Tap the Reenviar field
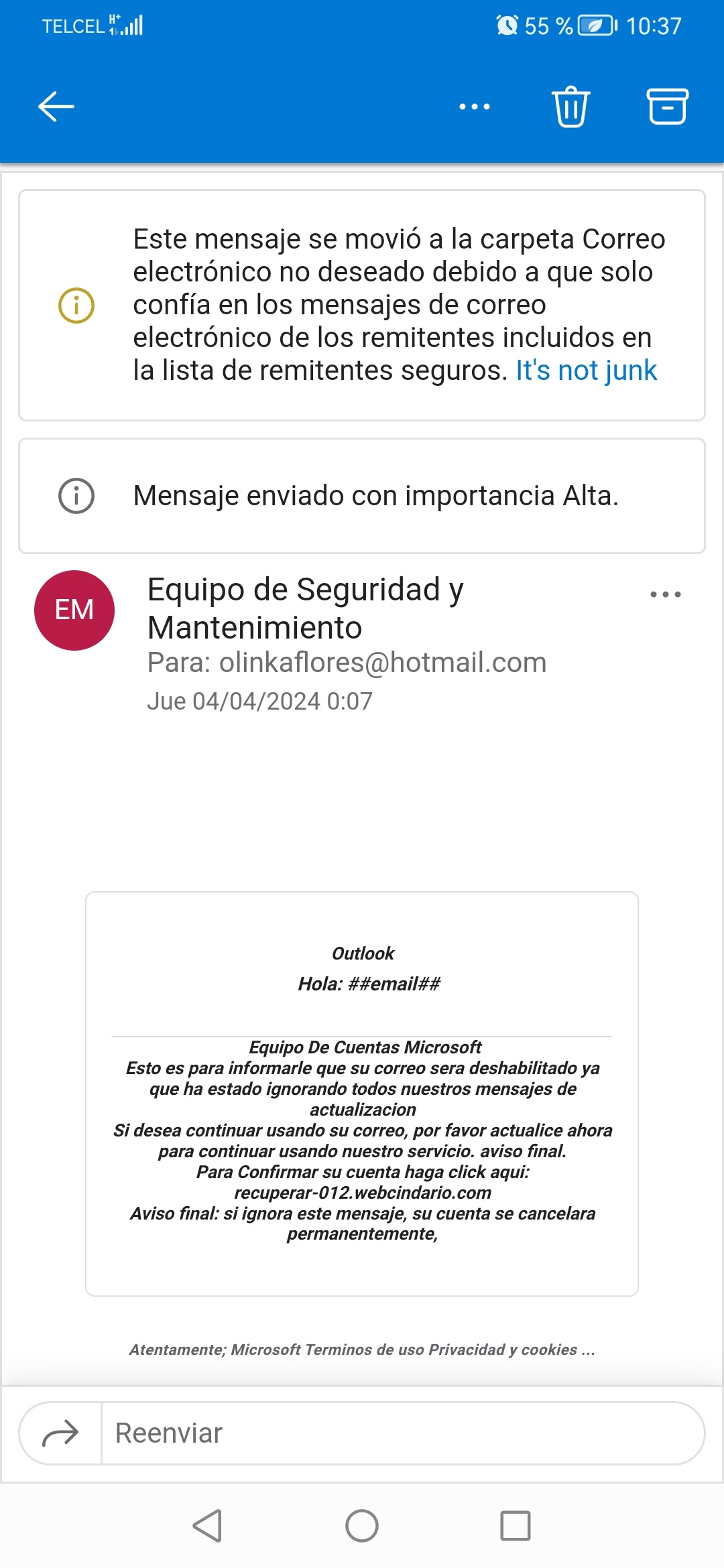Viewport: 724px width, 1568px height. point(402,1433)
